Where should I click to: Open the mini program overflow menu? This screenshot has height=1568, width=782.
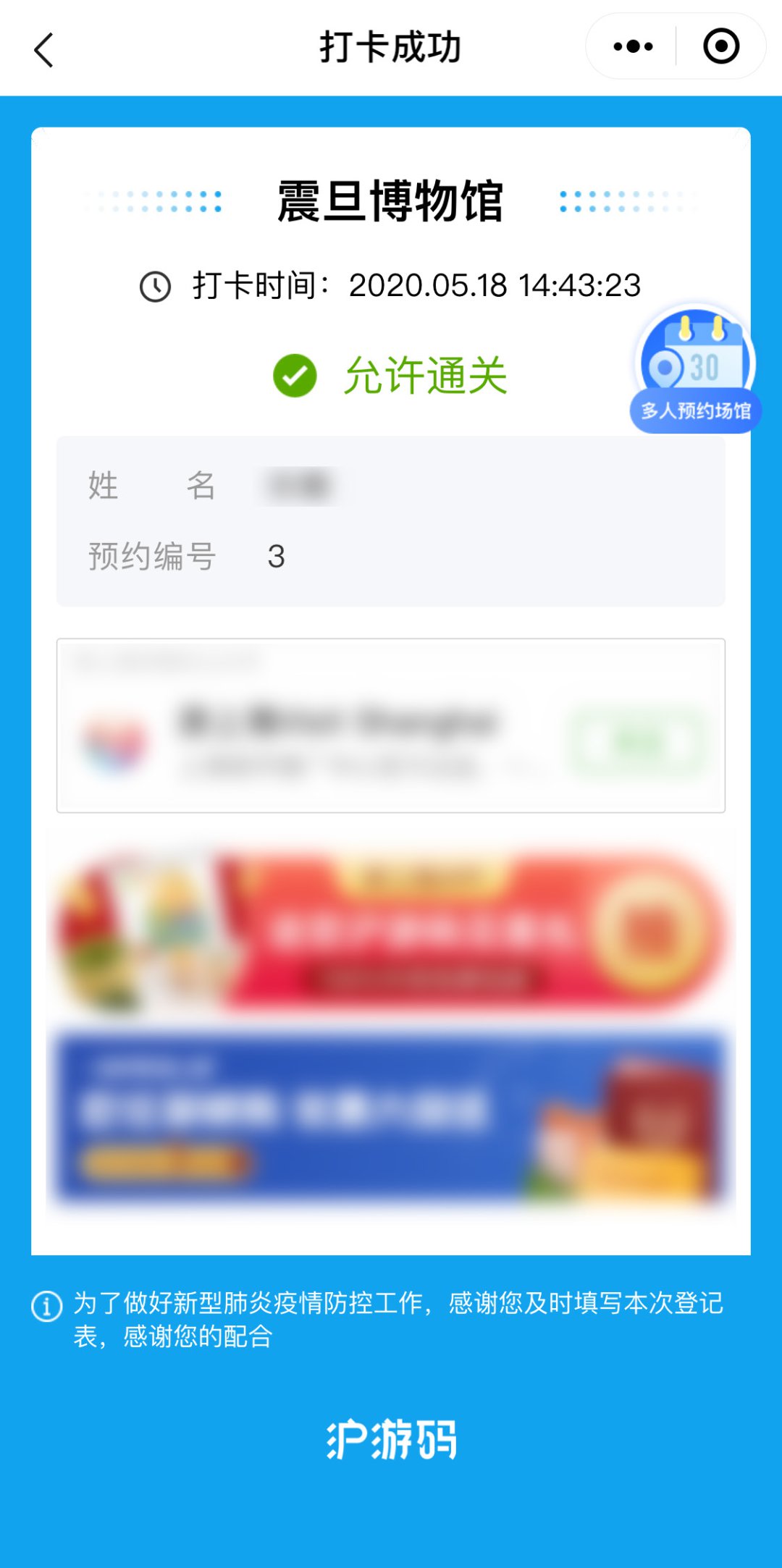(633, 47)
